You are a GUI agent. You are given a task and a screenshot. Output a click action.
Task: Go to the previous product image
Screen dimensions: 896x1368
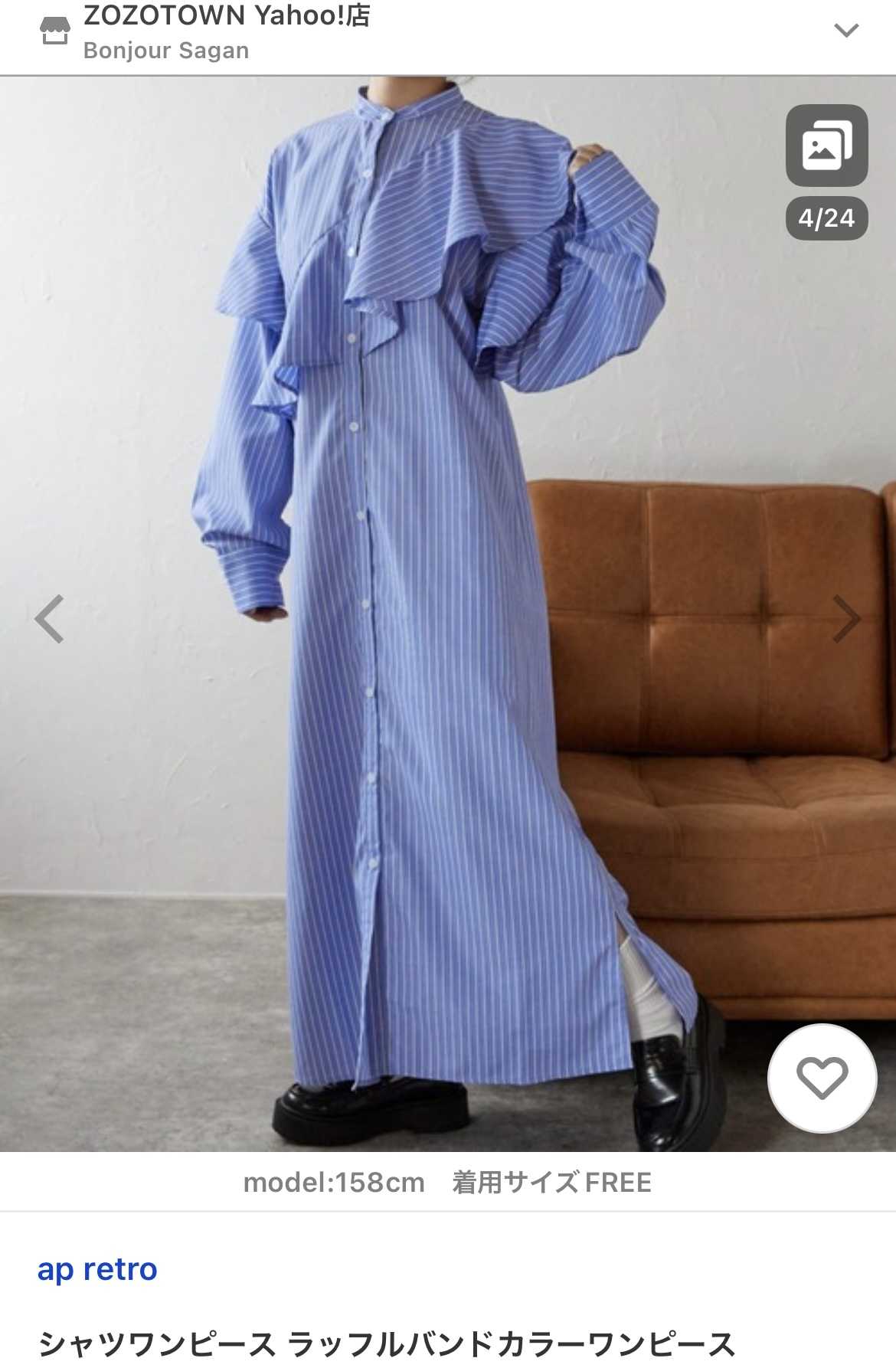(x=50, y=618)
